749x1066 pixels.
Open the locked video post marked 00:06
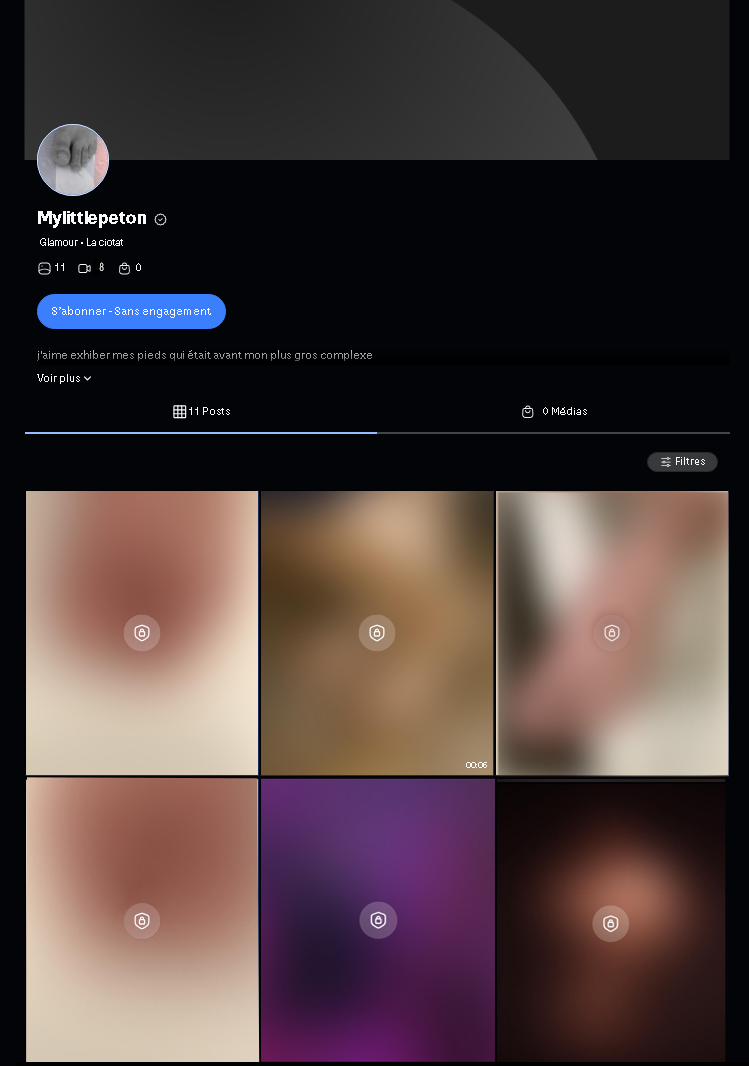coord(377,633)
